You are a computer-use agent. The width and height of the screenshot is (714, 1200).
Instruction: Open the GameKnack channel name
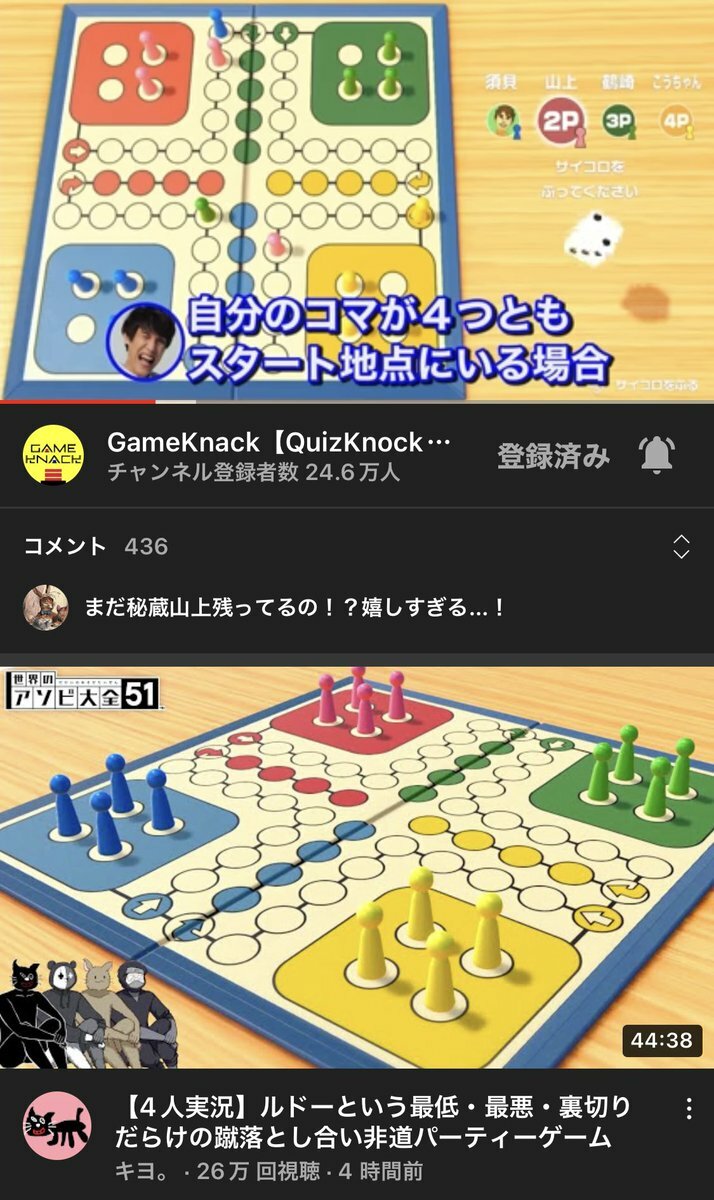[x=278, y=443]
